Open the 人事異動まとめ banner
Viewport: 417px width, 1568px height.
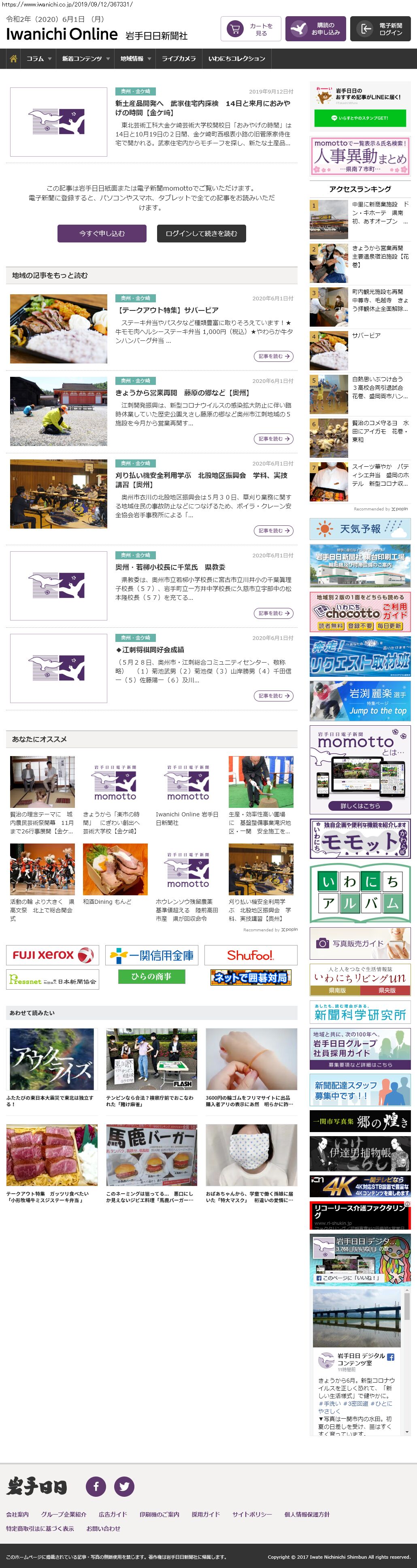pyautogui.click(x=360, y=156)
